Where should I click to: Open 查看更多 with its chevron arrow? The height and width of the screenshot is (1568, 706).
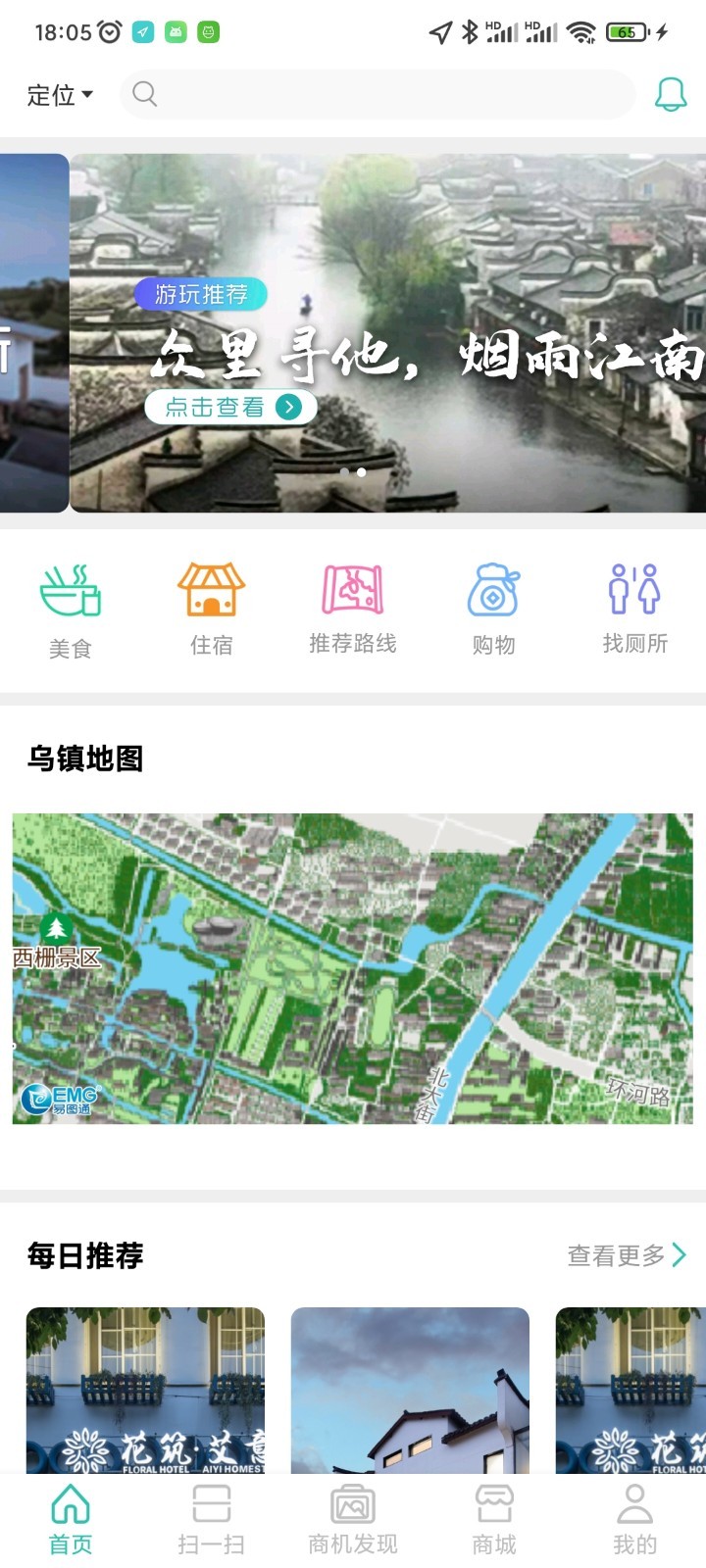click(626, 1255)
